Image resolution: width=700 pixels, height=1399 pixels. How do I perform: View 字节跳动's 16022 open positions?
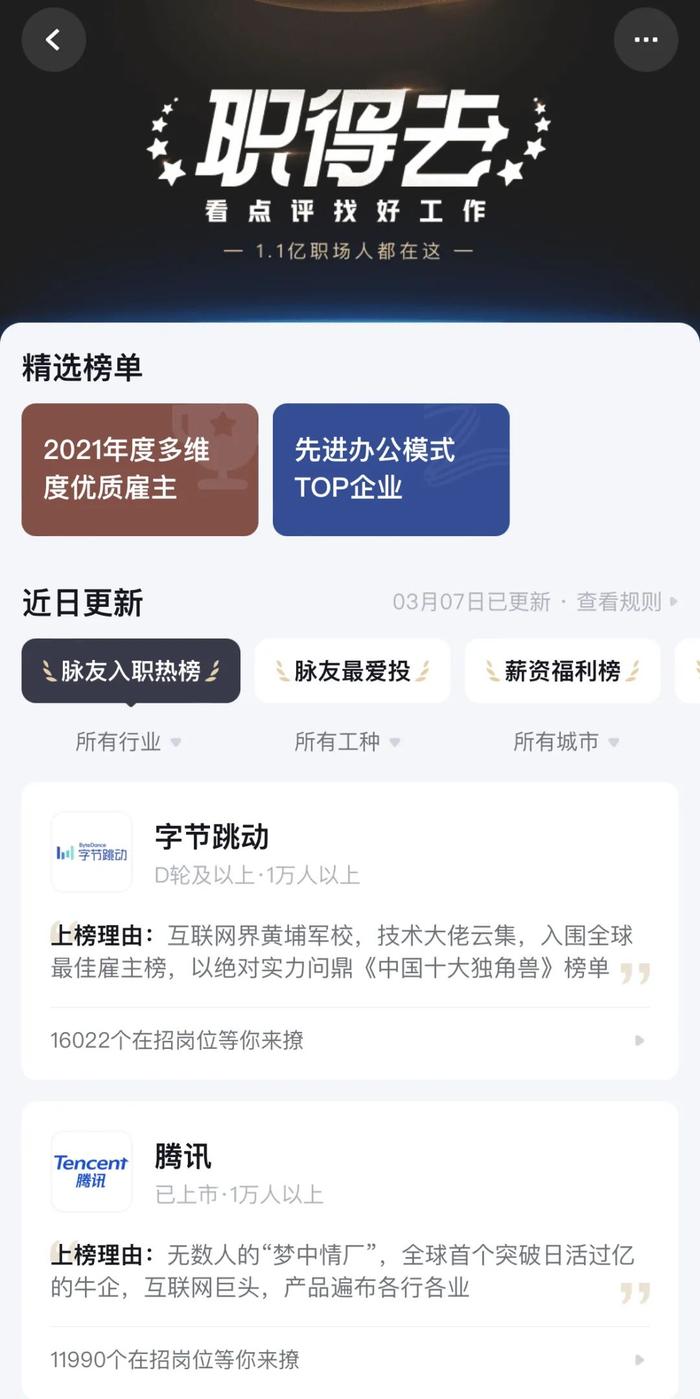tap(350, 1040)
